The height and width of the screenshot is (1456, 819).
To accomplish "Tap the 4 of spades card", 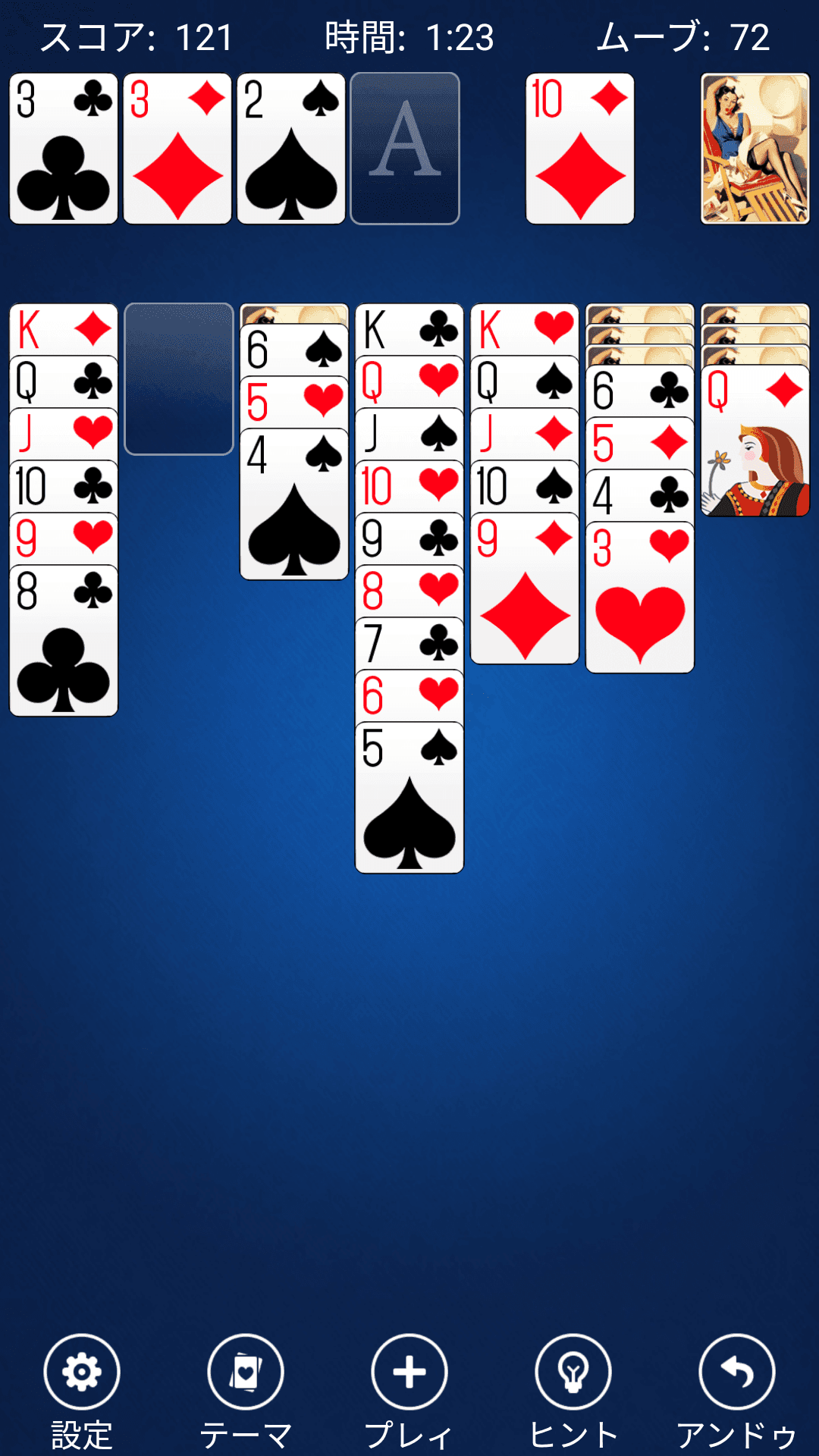I will coord(294,504).
